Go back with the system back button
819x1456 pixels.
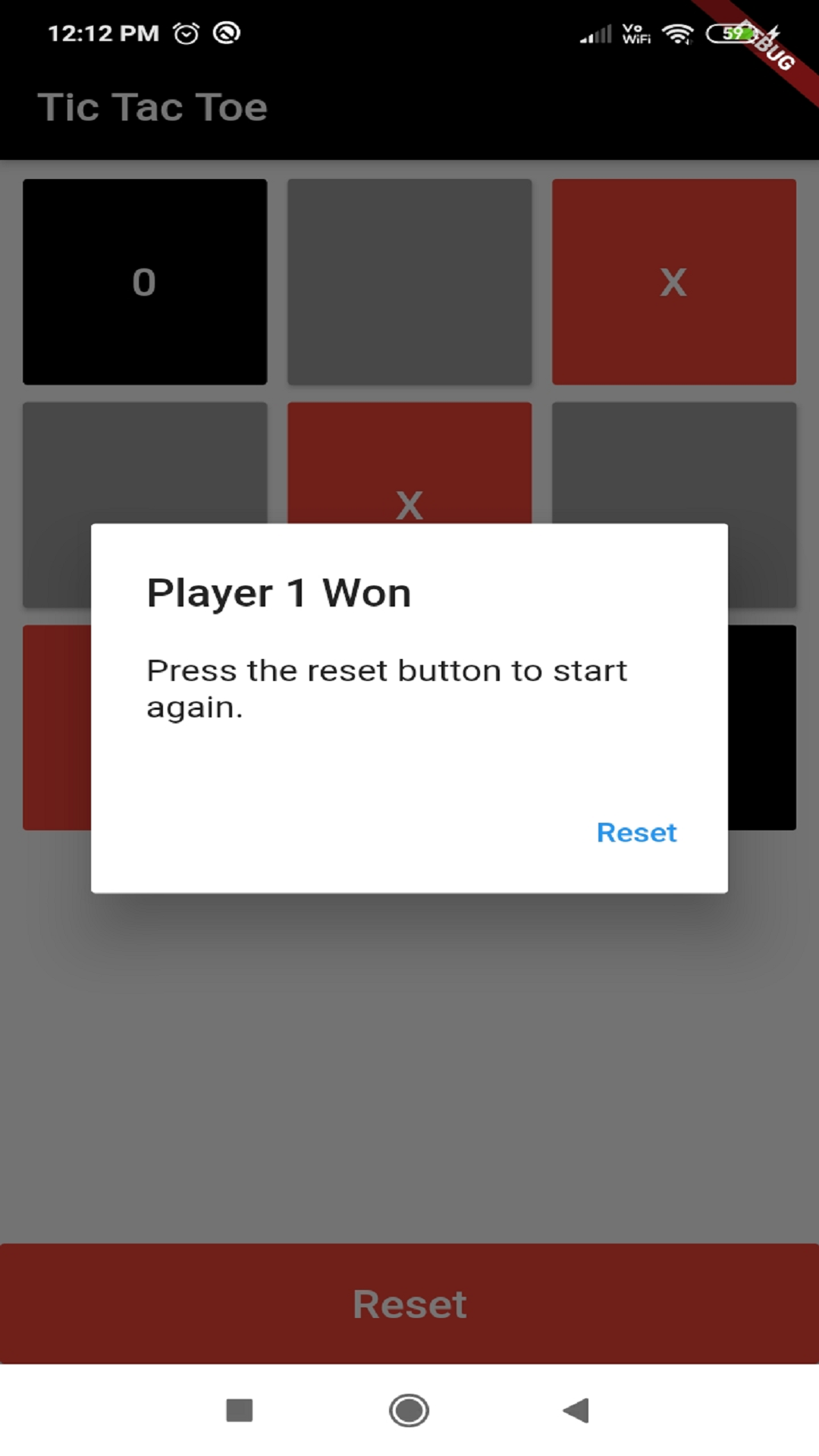(x=576, y=1410)
